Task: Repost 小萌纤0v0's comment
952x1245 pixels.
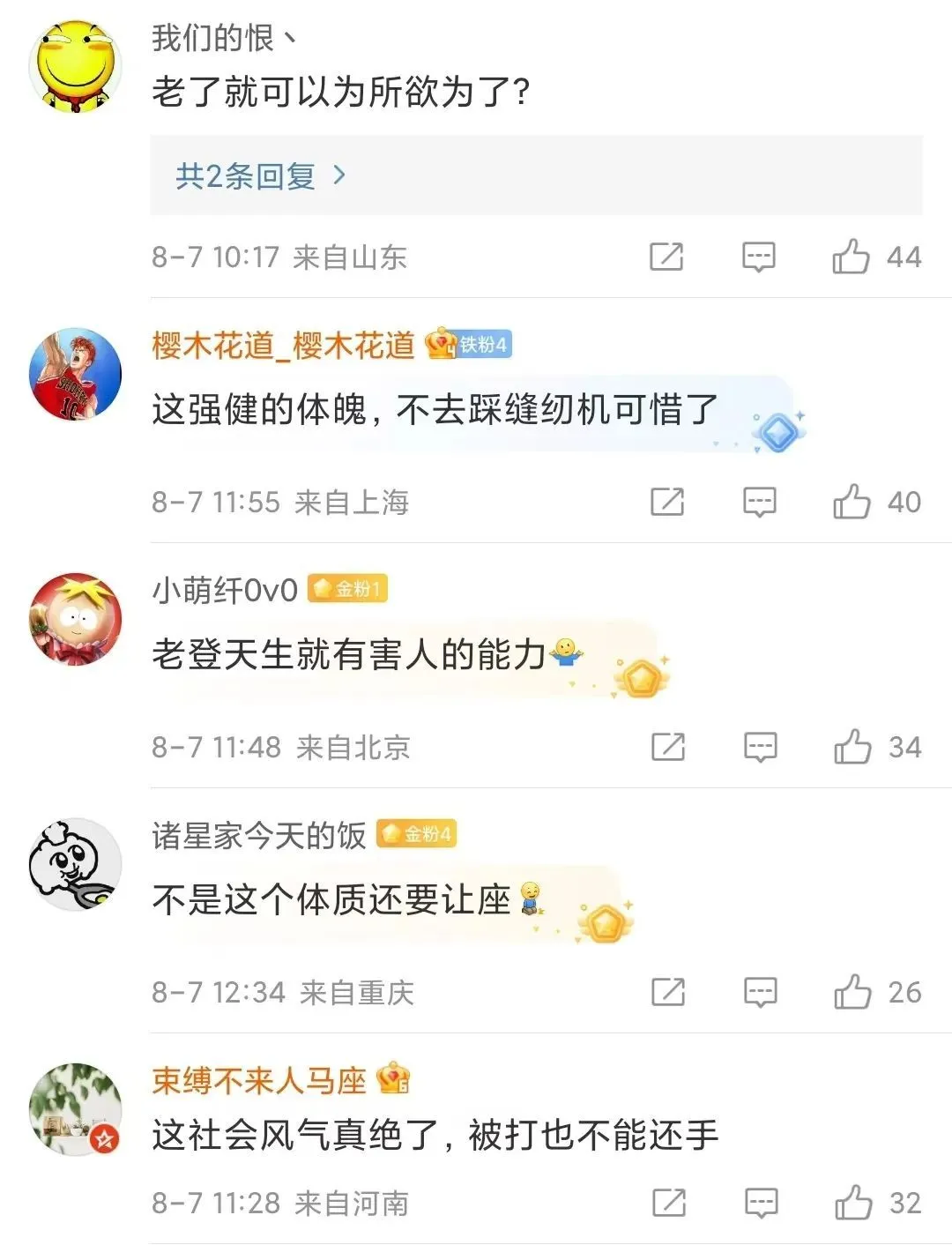Action: click(x=668, y=747)
